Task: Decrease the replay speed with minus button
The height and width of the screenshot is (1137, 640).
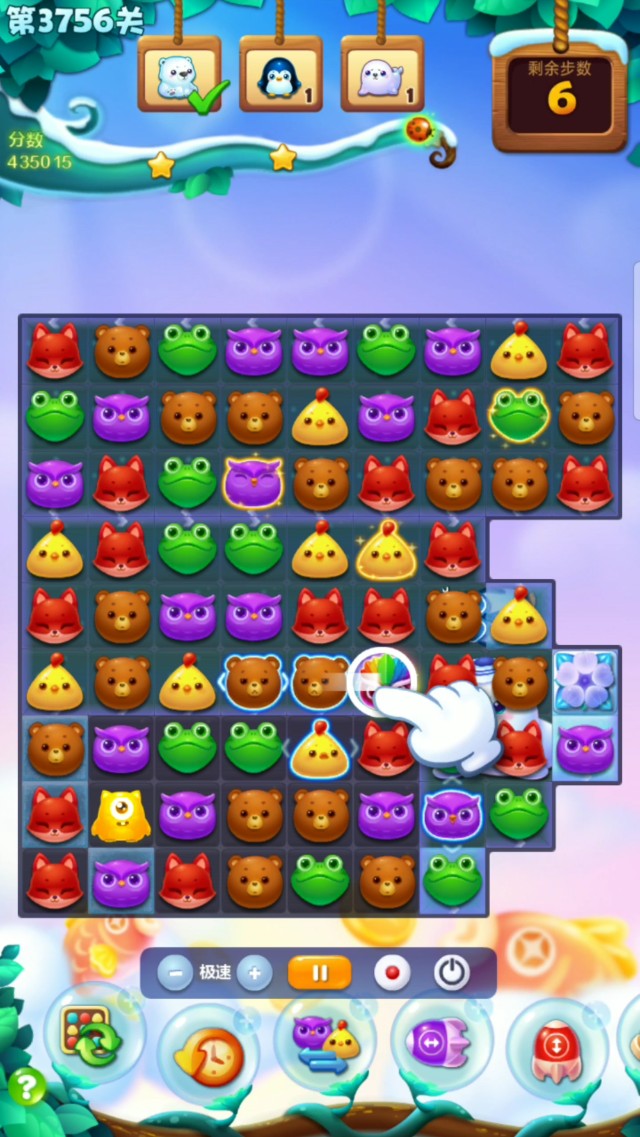Action: click(175, 972)
